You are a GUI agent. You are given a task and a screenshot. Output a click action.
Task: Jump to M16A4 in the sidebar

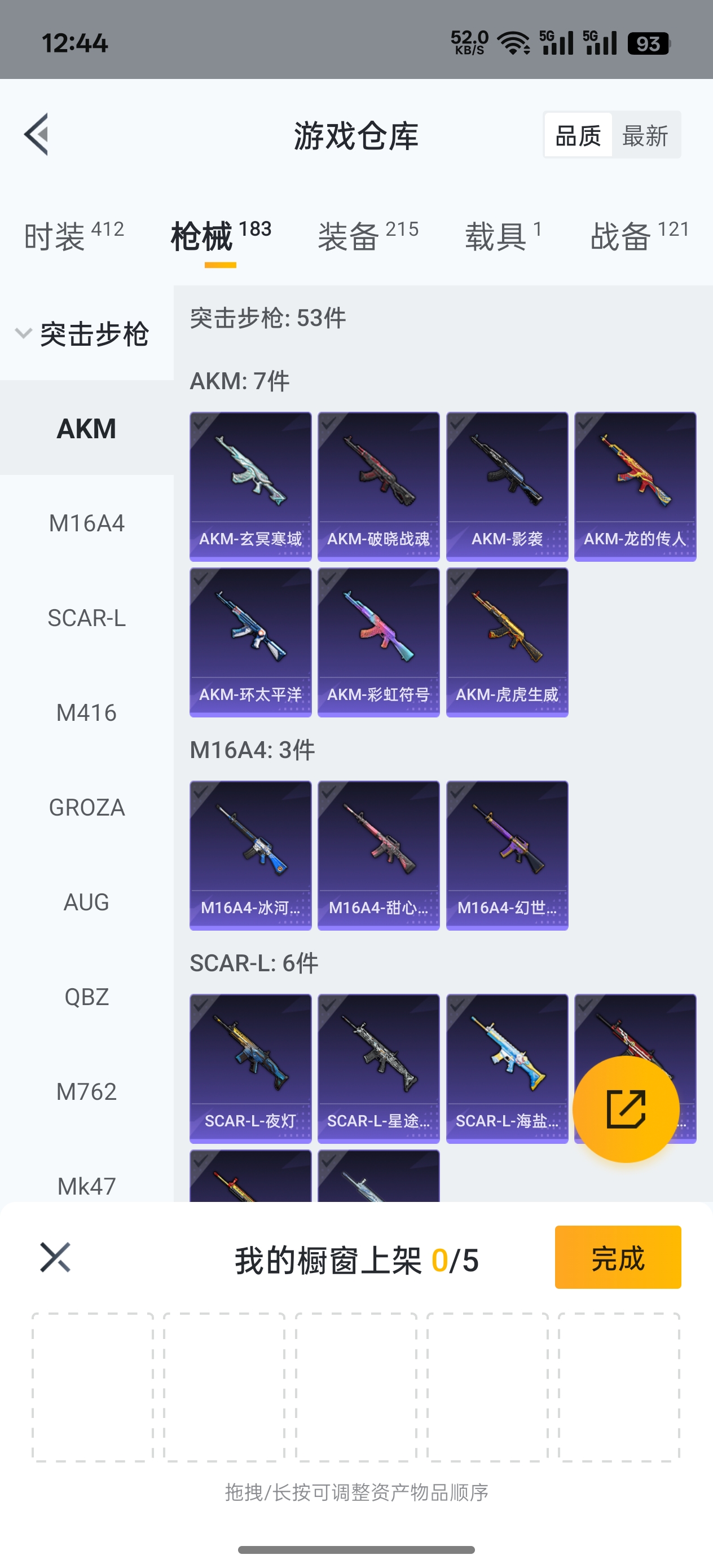pos(86,523)
